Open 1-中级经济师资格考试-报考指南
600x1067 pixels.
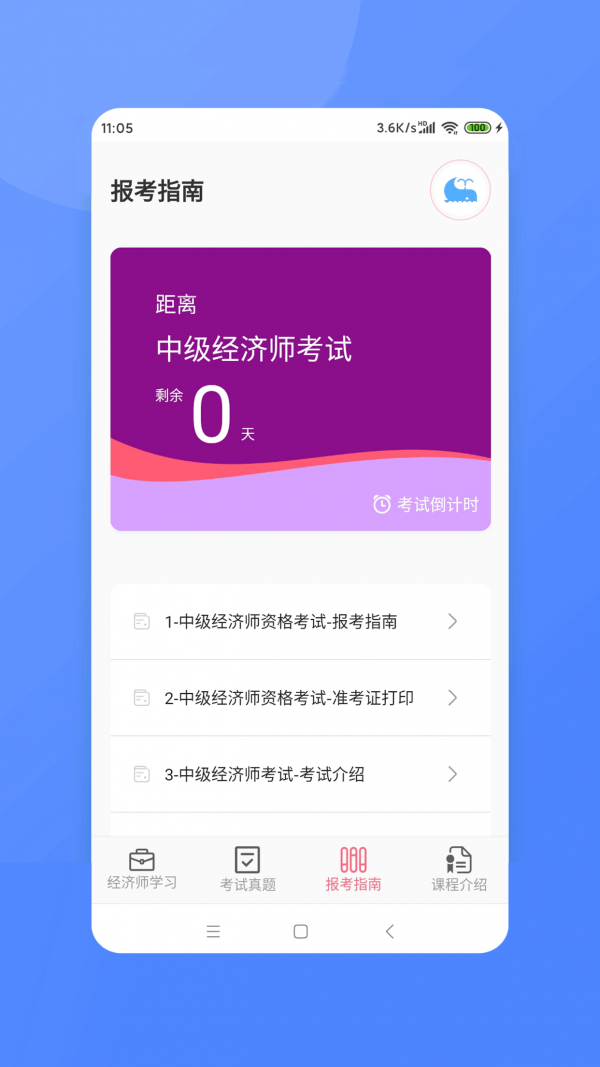point(300,622)
